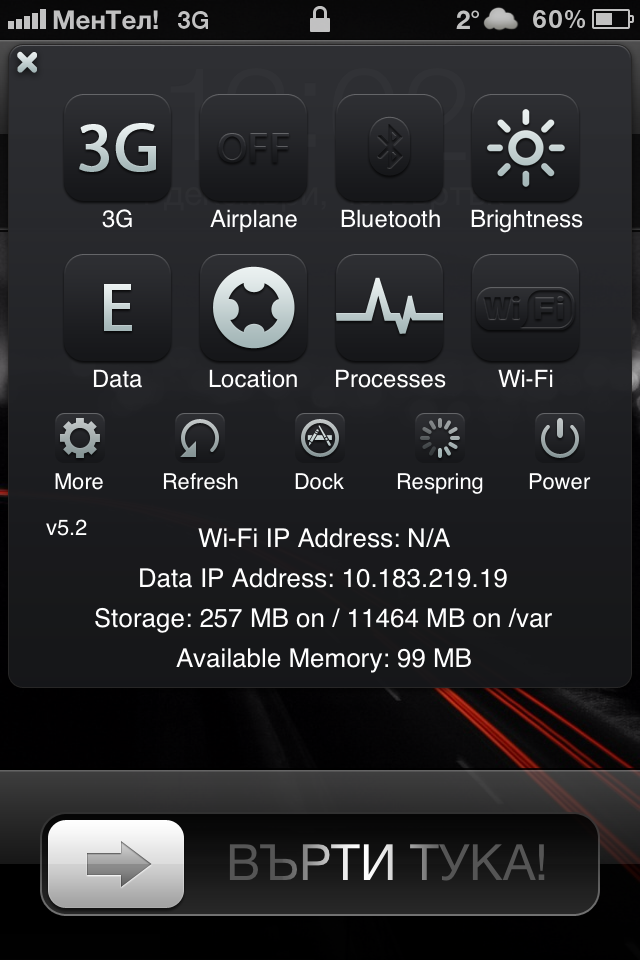Toggle Location services
640x960 pixels.
[253, 308]
